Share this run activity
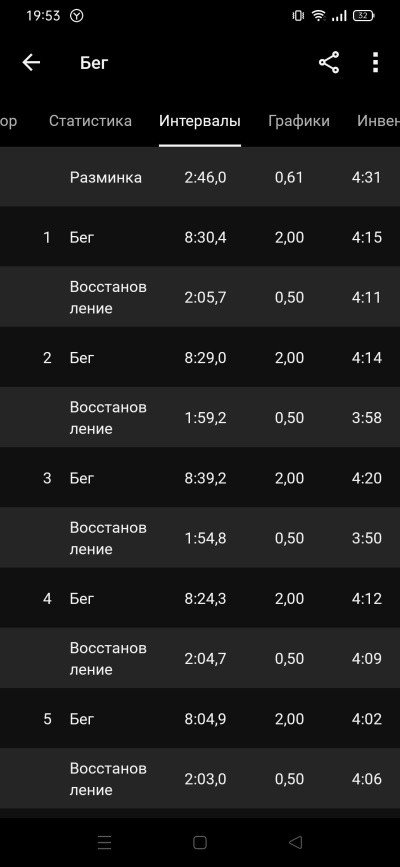 329,63
